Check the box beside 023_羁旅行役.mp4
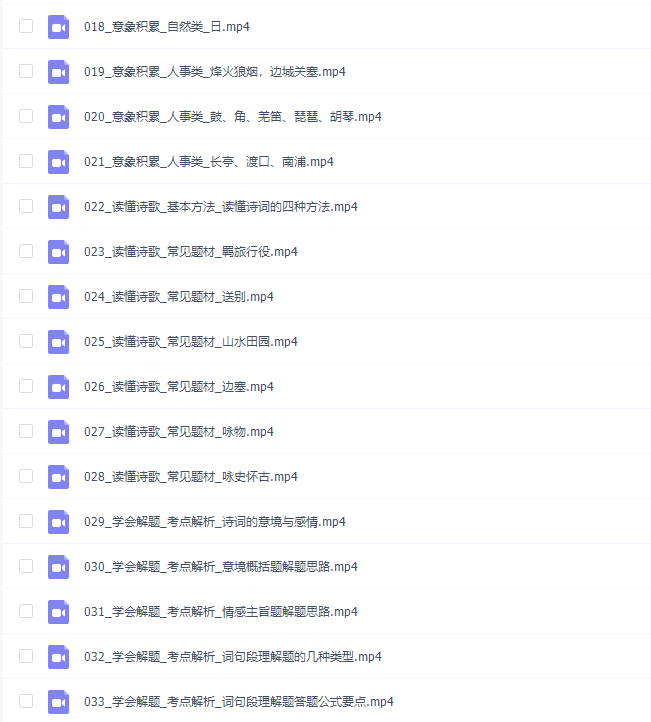 (26, 252)
